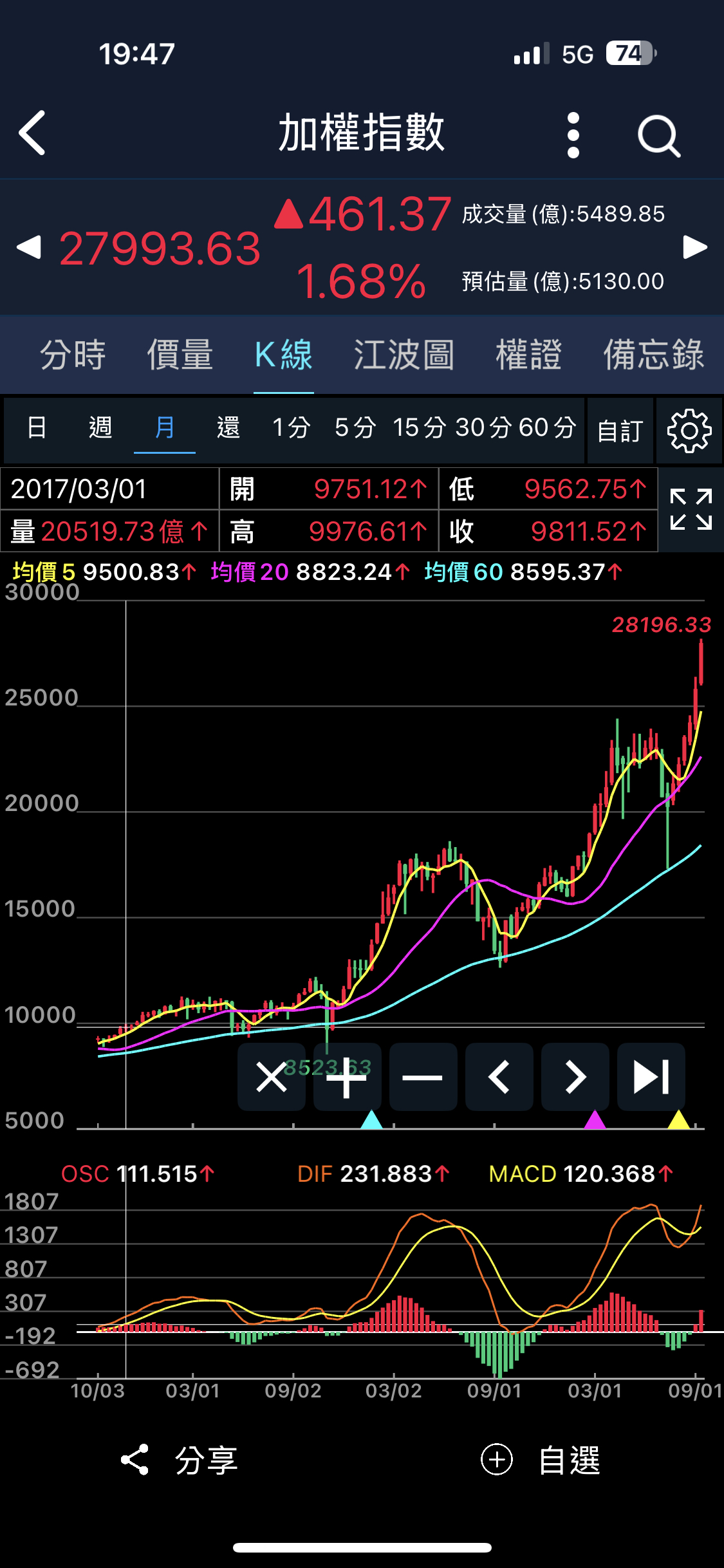Zoom out the chart with minus

tap(423, 1077)
